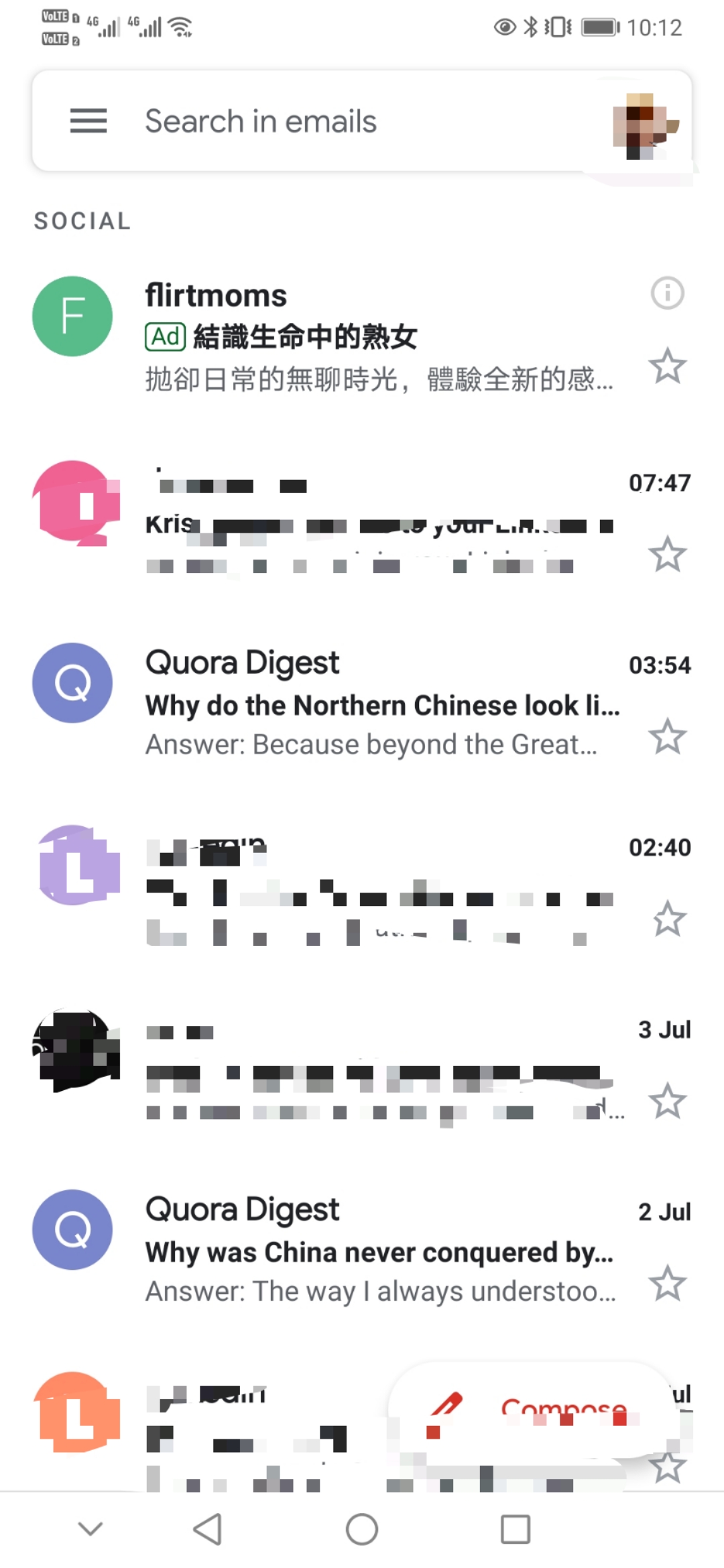Open the account profile picture
Screen dimensions: 724x1568
[644, 126]
